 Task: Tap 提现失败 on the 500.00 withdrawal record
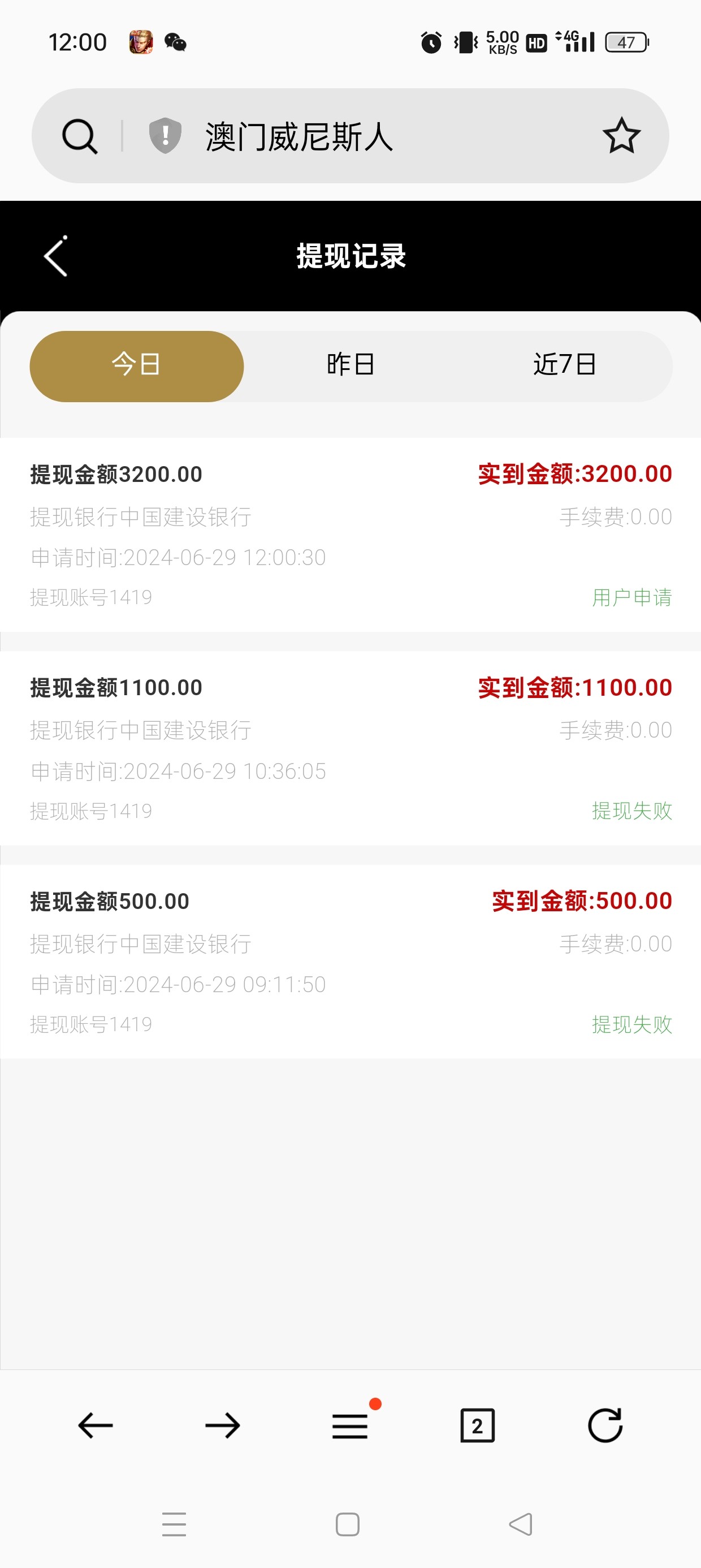coord(631,1024)
